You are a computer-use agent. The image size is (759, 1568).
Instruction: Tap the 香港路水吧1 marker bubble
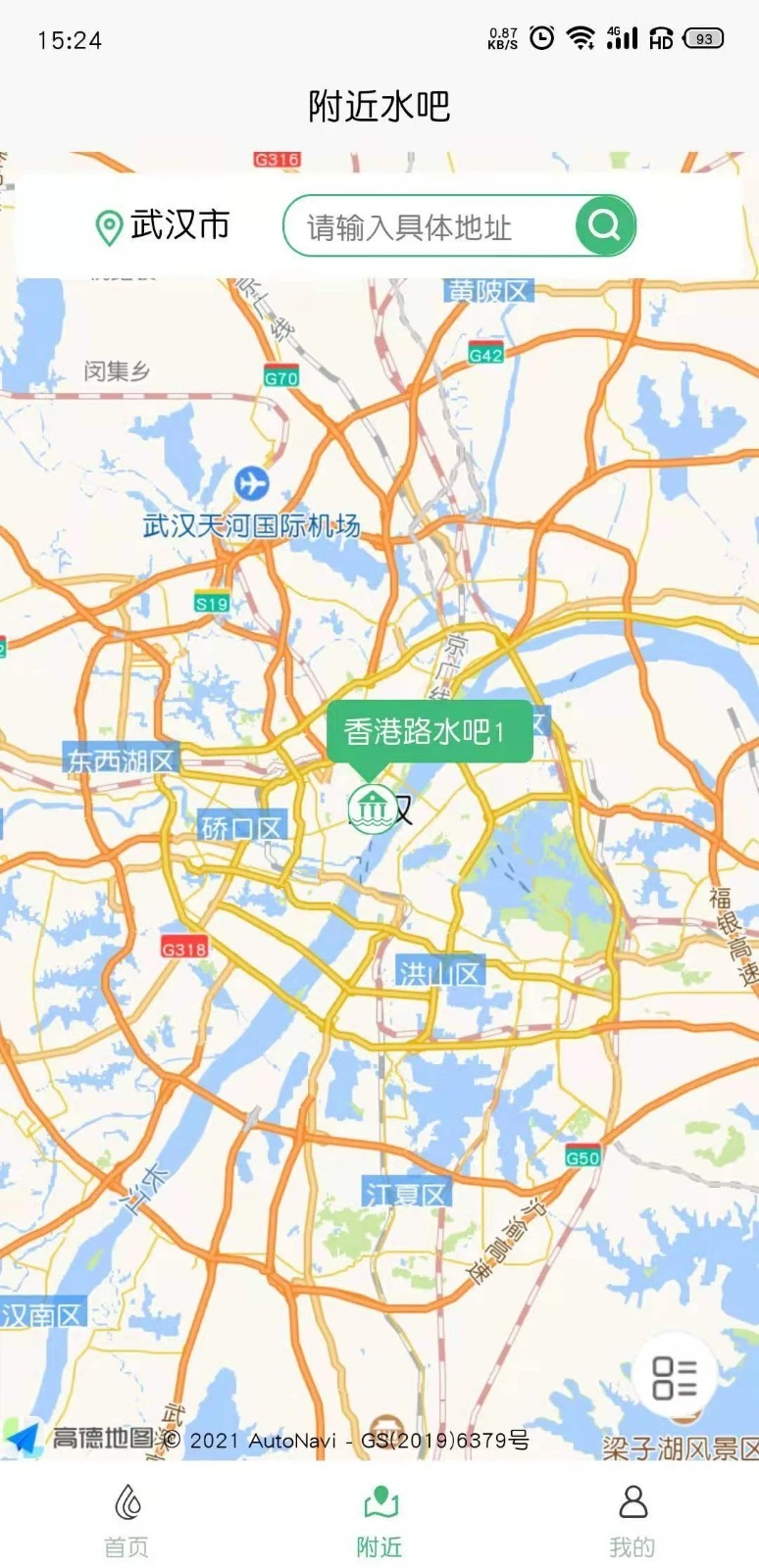(x=430, y=729)
